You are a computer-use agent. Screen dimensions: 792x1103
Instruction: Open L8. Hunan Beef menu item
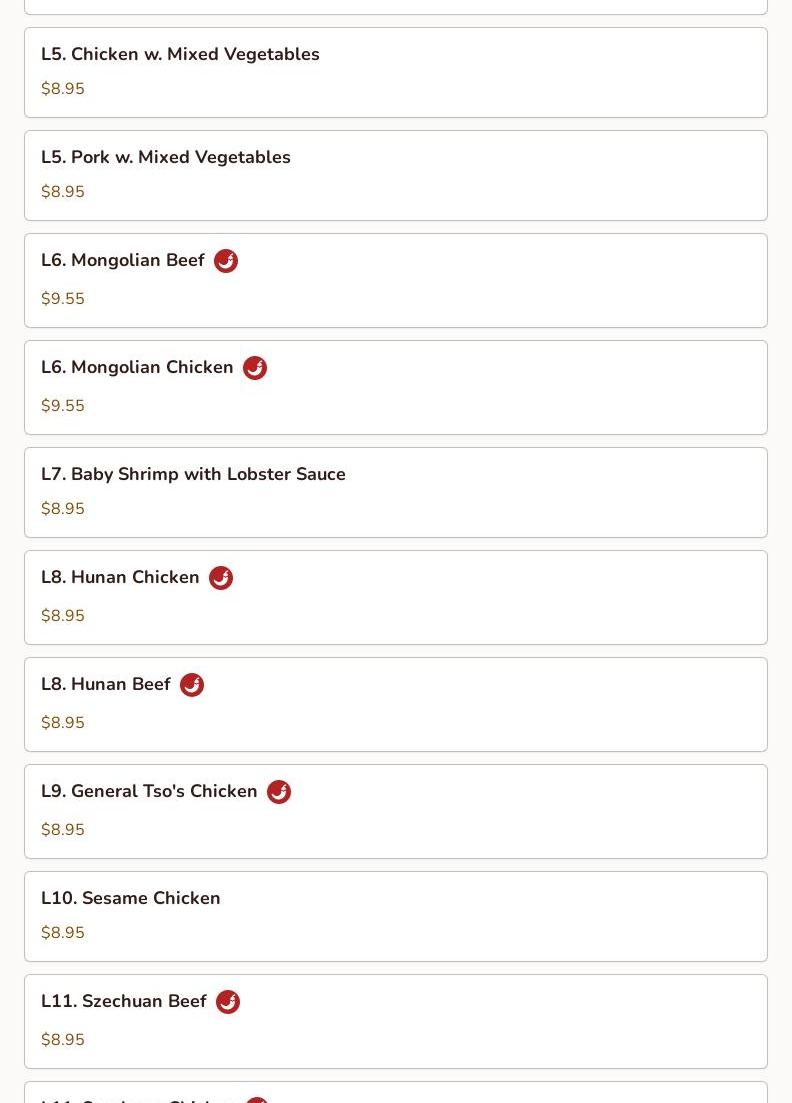tap(395, 704)
